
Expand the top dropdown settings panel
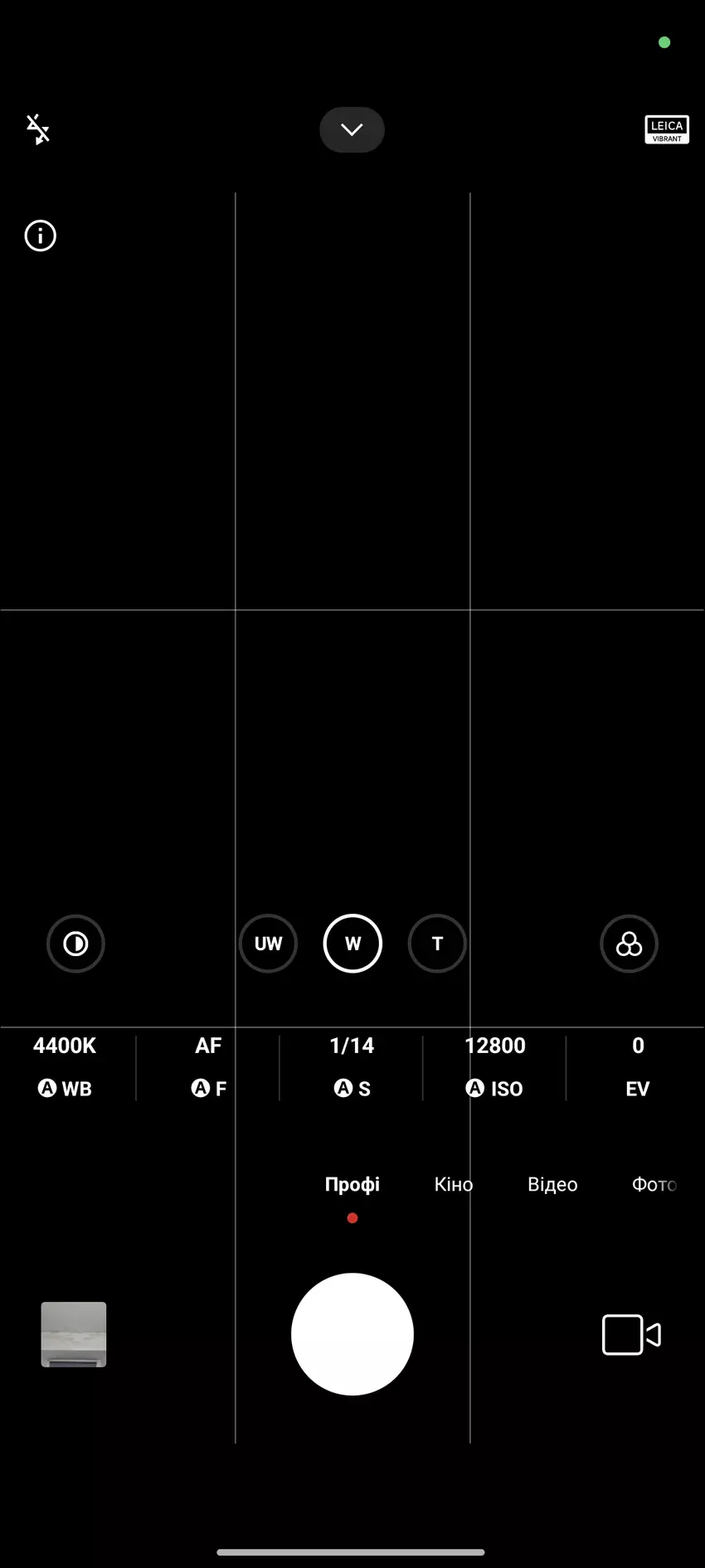coord(352,129)
